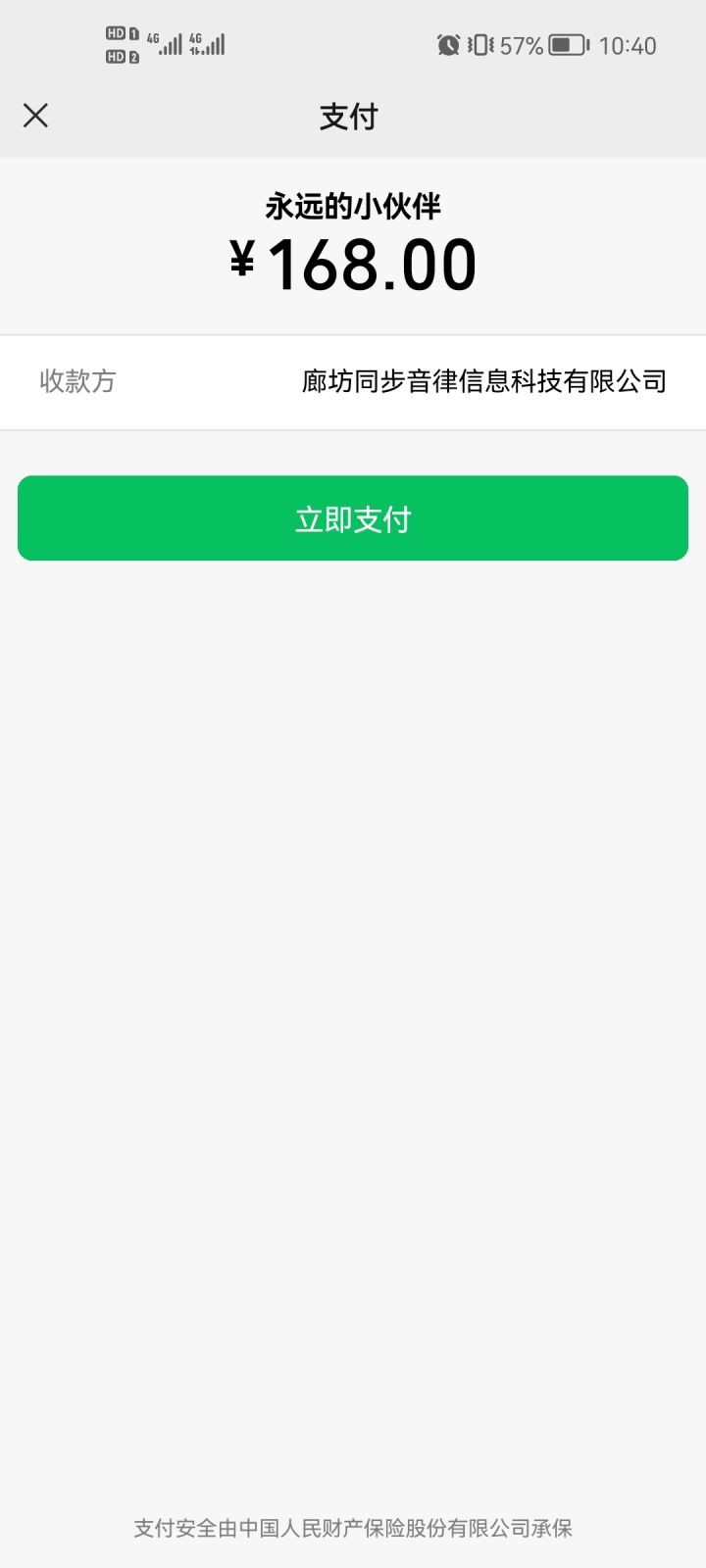
Task: Click the alarm clock status icon
Action: tap(448, 46)
